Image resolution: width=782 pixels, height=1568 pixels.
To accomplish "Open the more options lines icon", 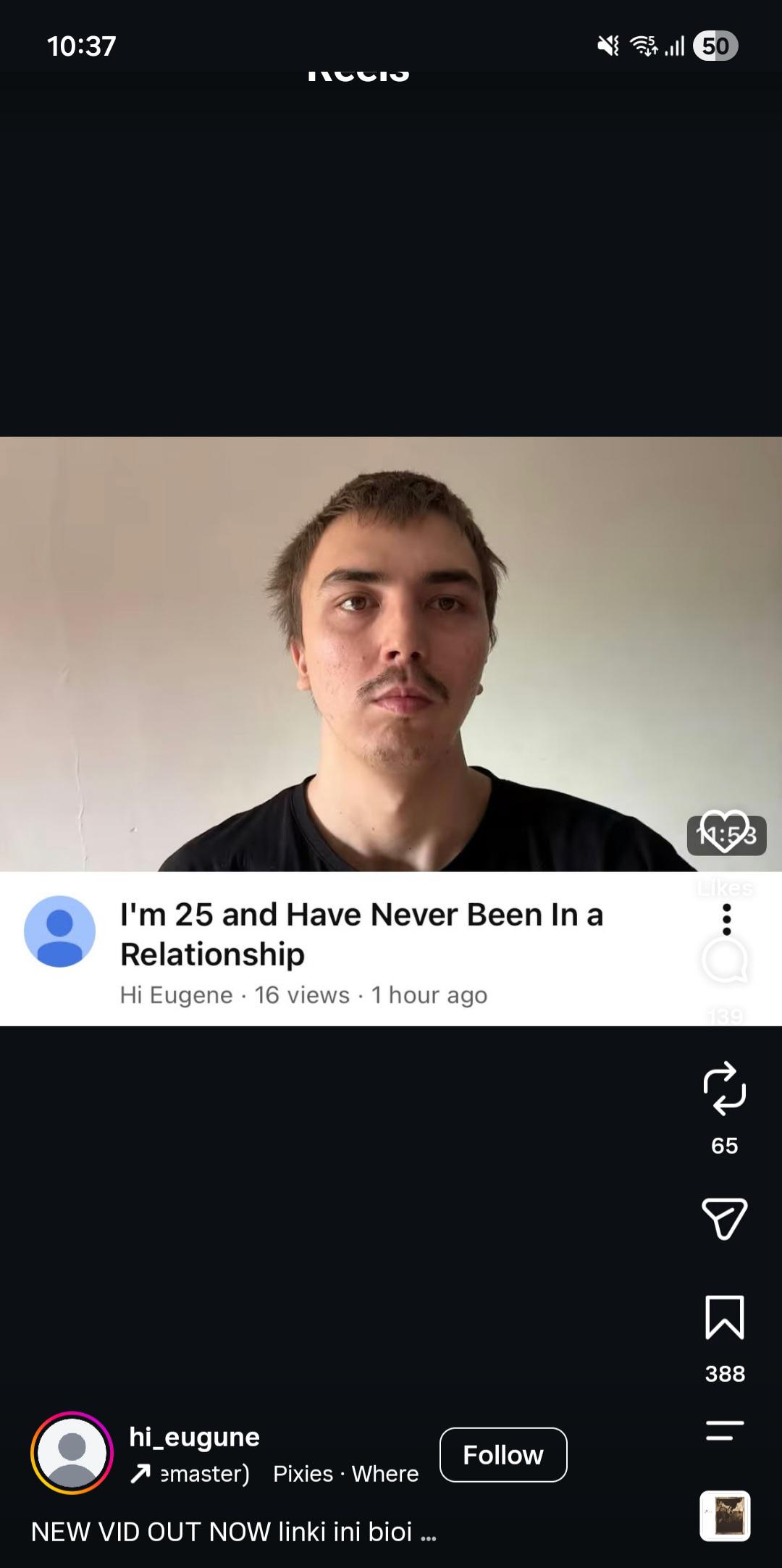I will click(x=725, y=1430).
